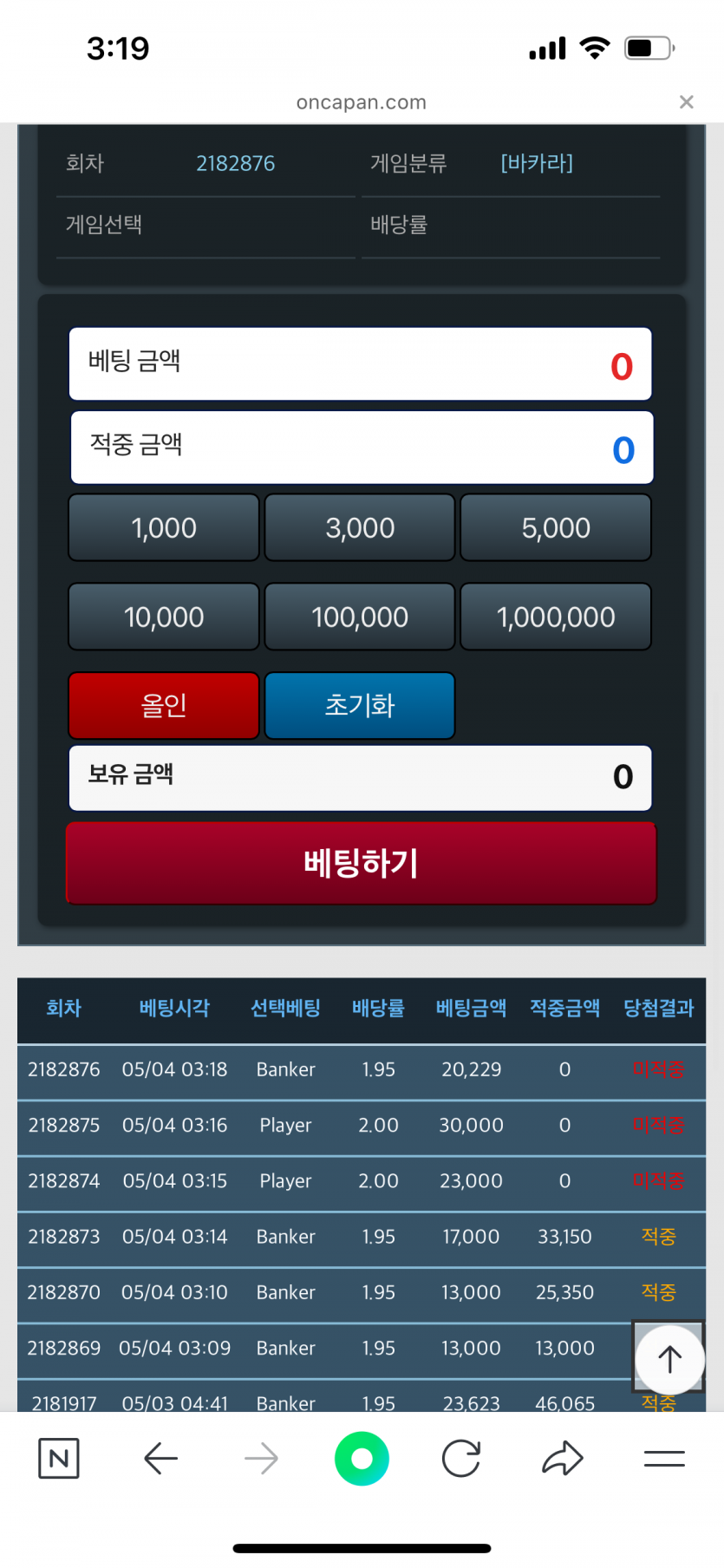Viewport: 724px width, 1568px height.
Task: Tap the green circle browser button
Action: [x=362, y=1459]
